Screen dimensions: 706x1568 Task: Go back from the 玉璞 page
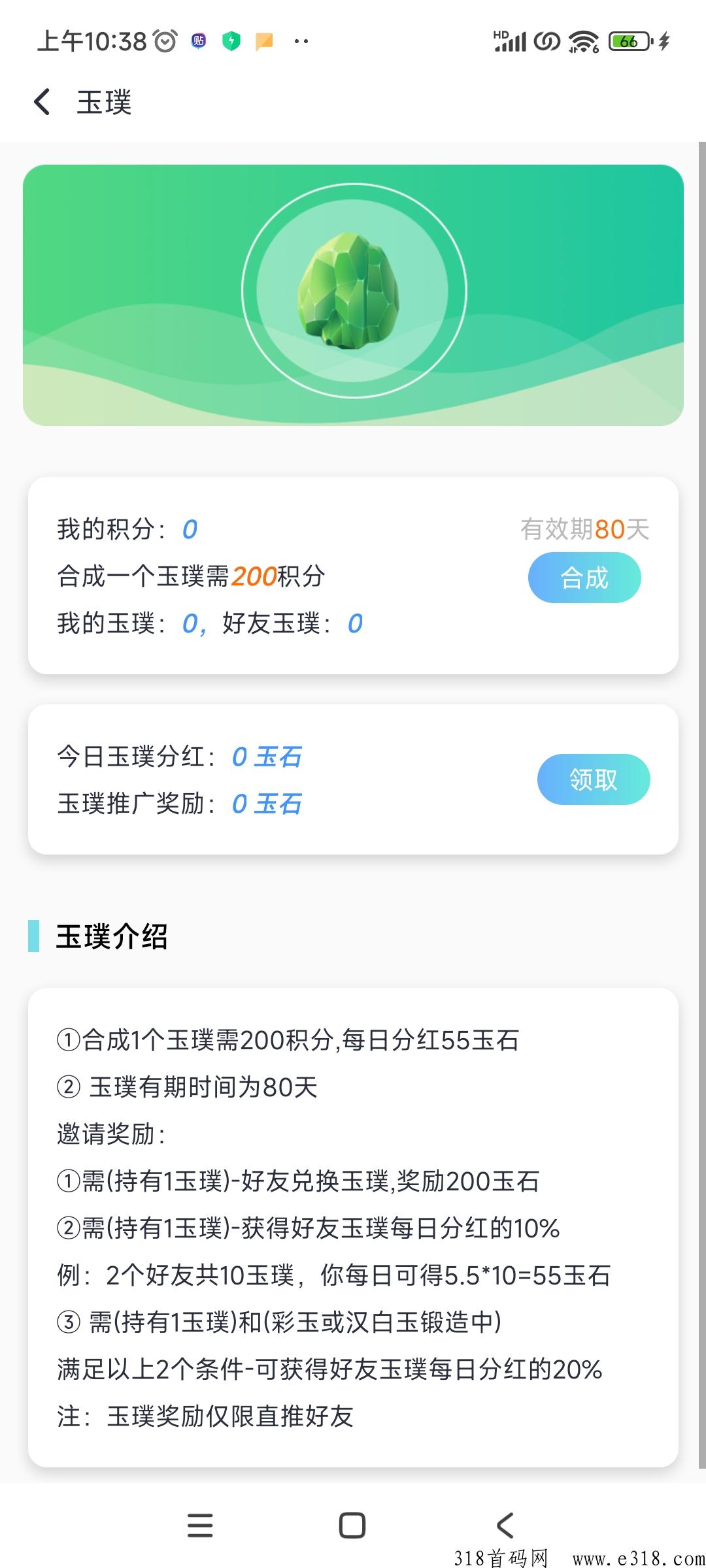(x=42, y=102)
